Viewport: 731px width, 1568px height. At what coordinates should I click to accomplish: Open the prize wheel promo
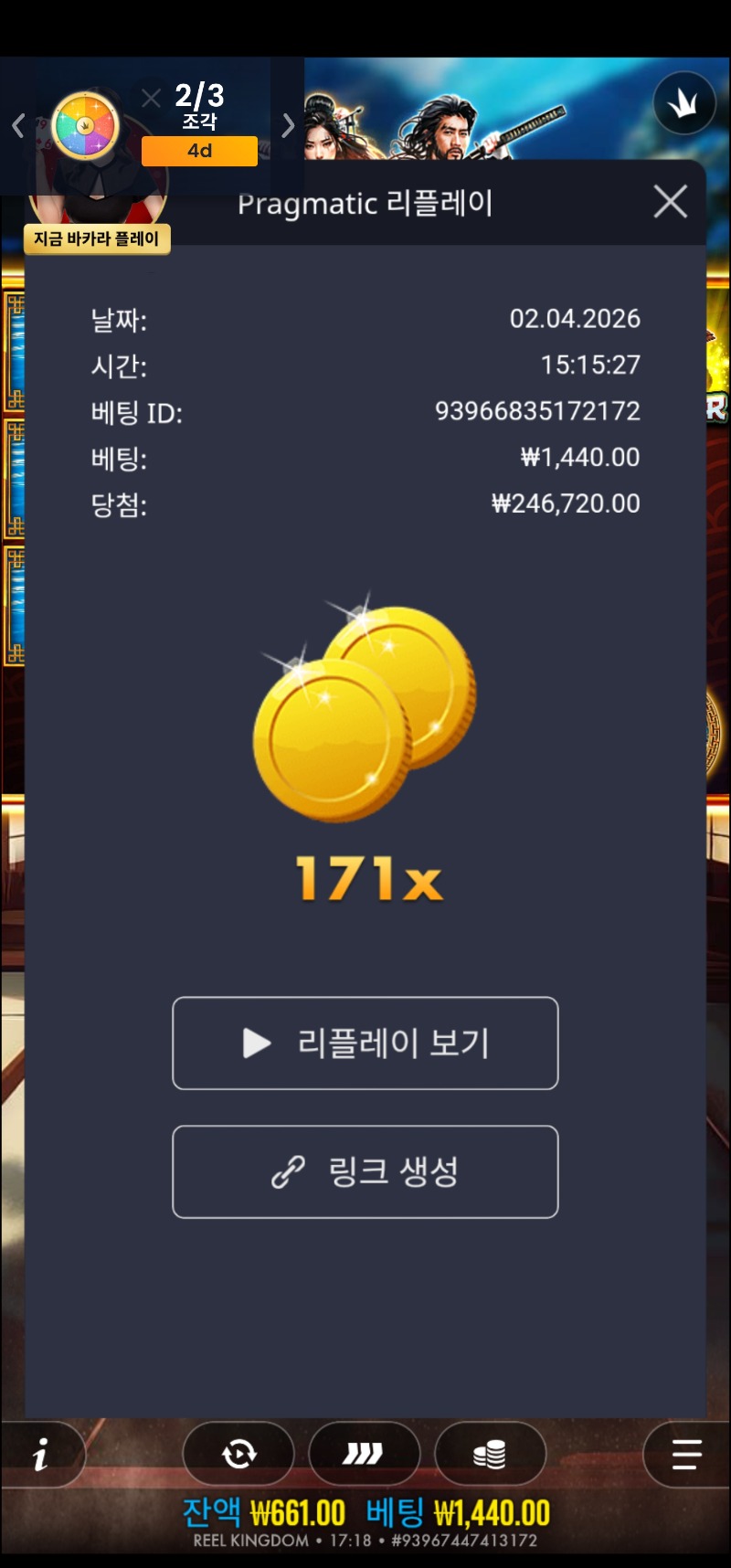pos(85,126)
